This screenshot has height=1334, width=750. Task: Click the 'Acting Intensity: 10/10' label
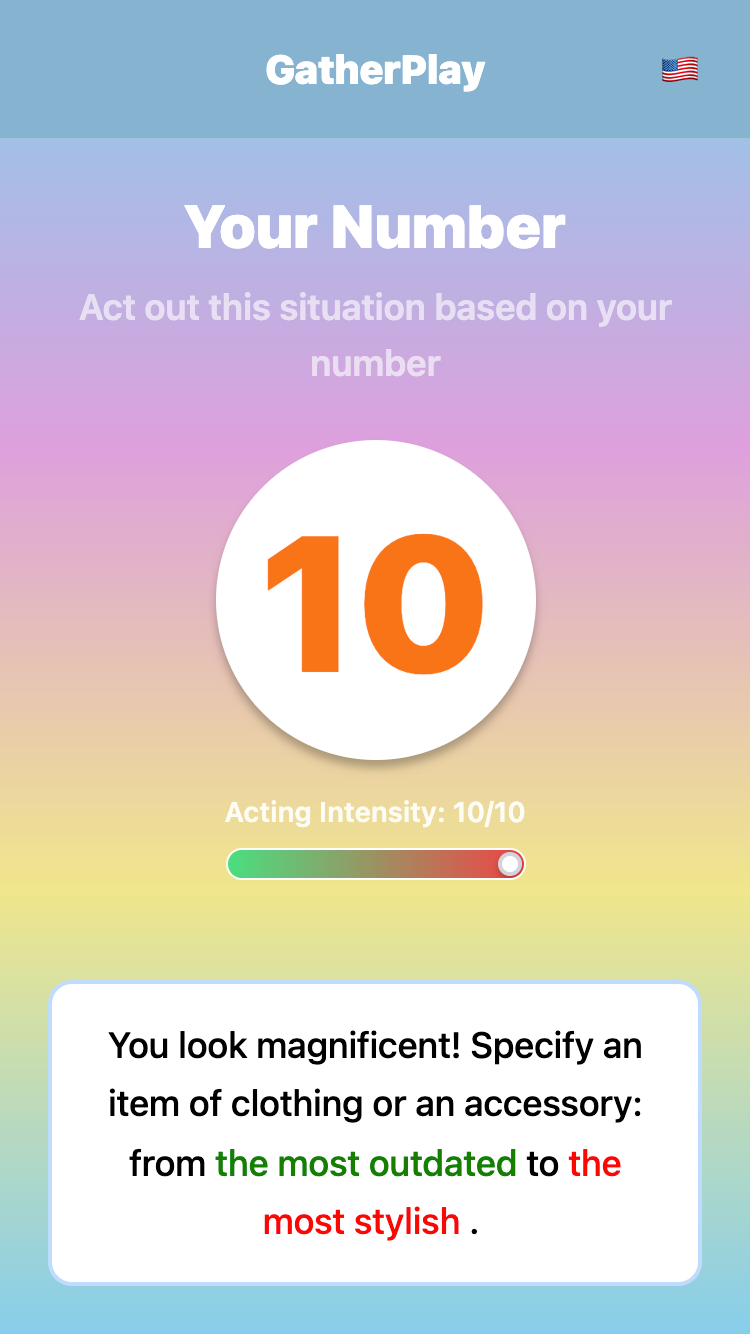click(375, 813)
